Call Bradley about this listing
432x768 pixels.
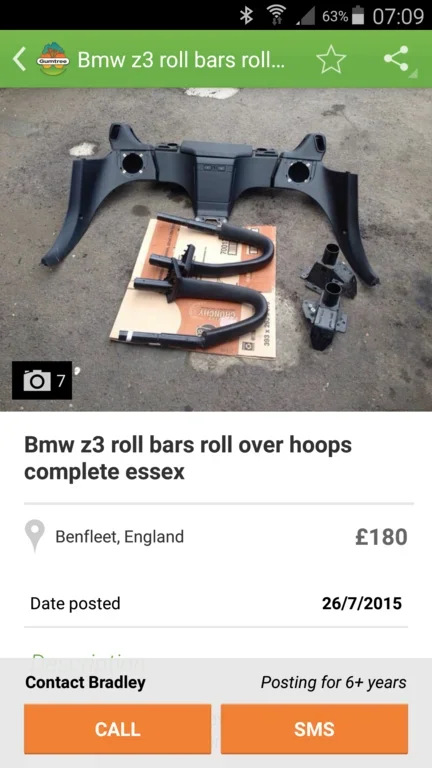point(118,729)
